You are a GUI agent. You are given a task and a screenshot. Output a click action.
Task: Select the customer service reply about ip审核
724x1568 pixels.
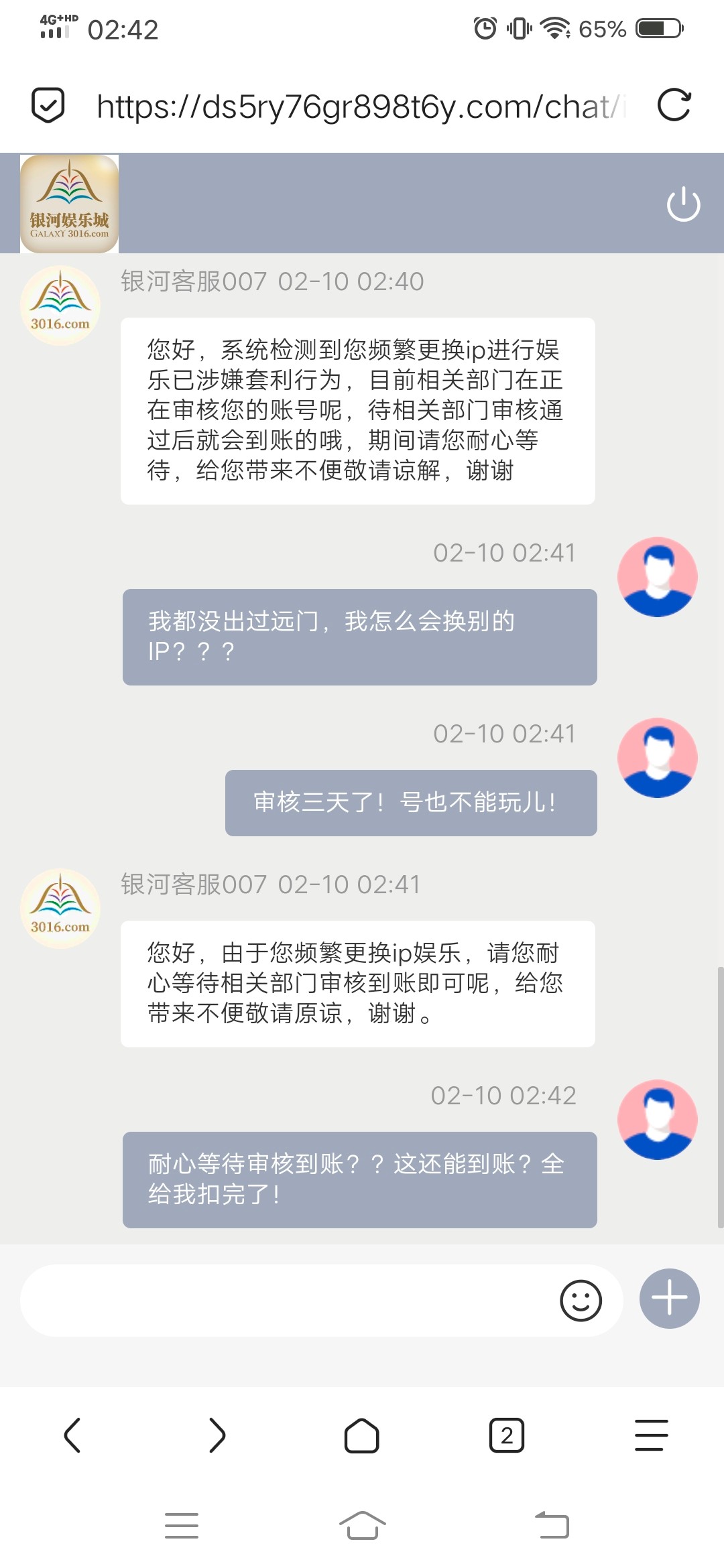(x=357, y=983)
